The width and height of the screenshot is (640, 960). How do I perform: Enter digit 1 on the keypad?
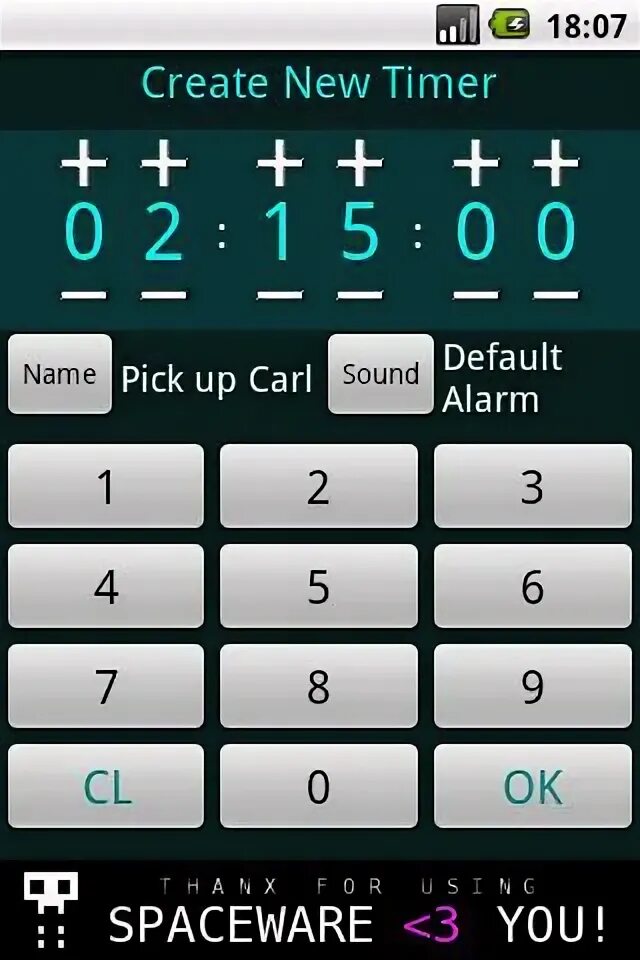coord(106,487)
